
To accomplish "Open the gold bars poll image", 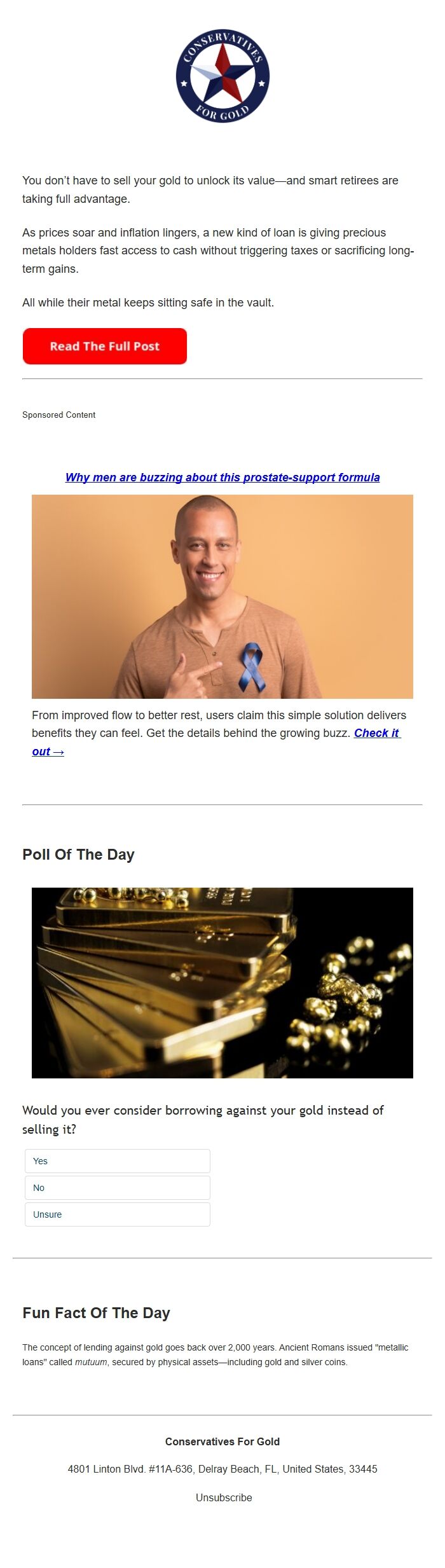I will [222, 982].
